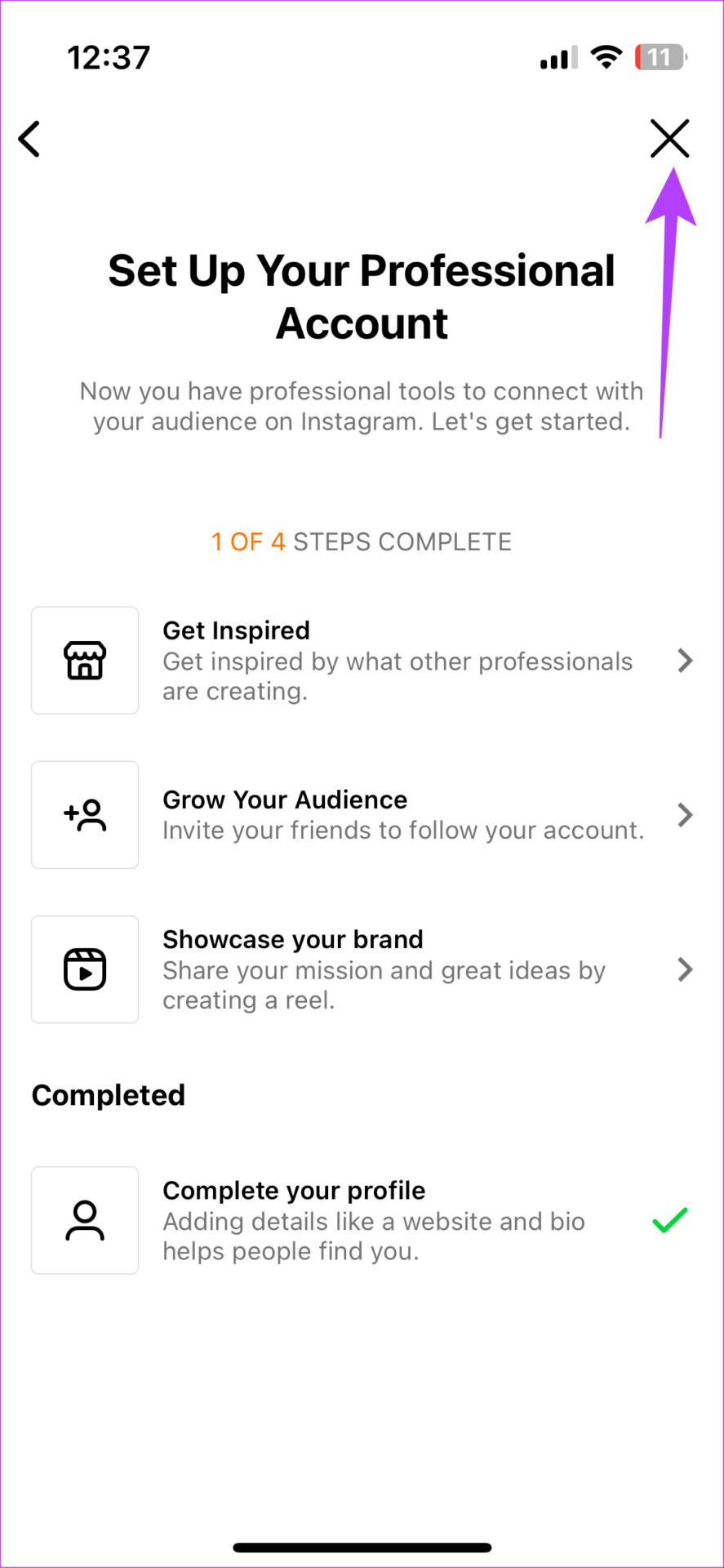Screen dimensions: 724x1568
Task: Go back with the top-left arrow
Action: [x=29, y=139]
